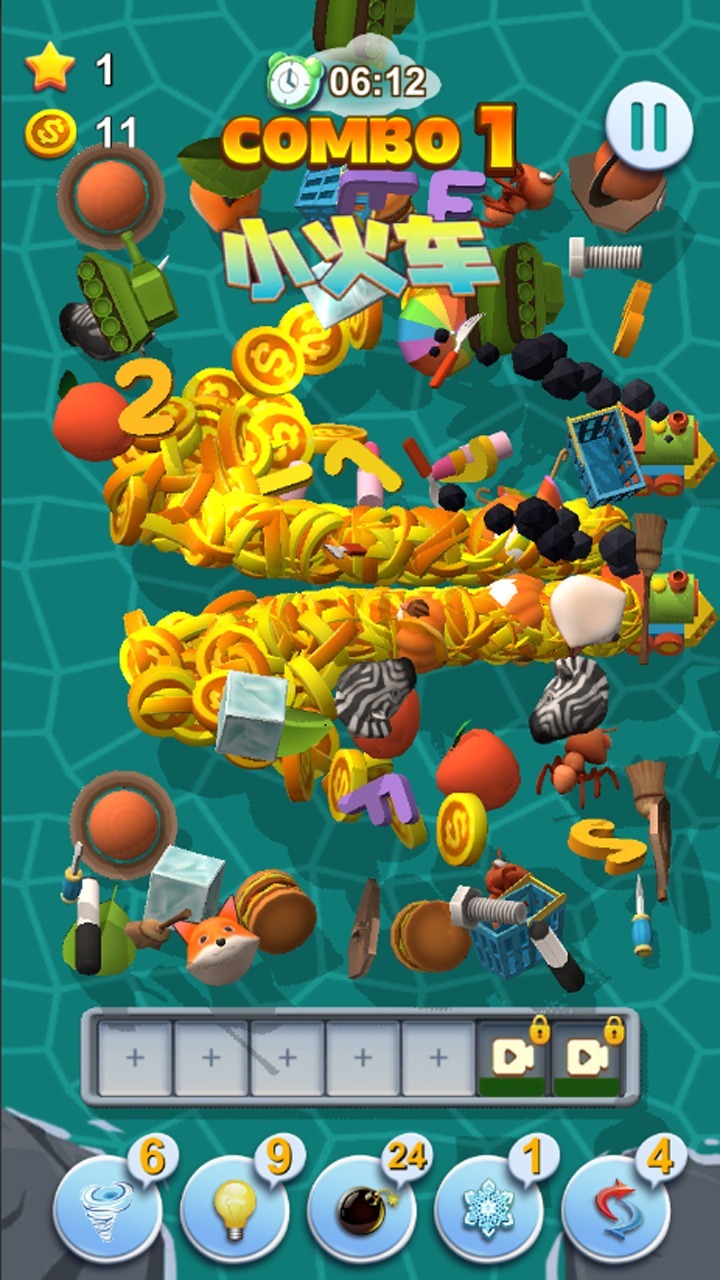The width and height of the screenshot is (720, 1280).
Task: Pause the game
Action: (x=649, y=125)
